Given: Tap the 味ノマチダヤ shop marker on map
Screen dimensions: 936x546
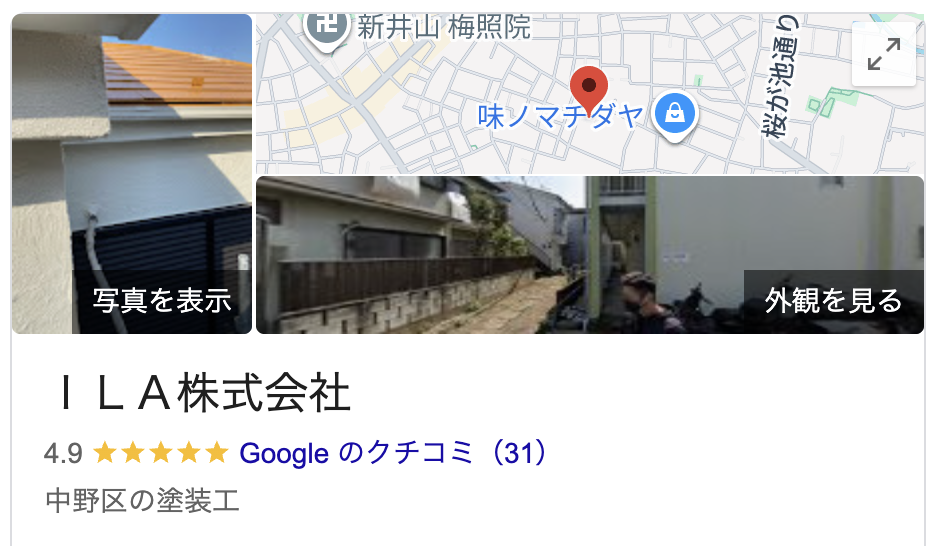Looking at the screenshot, I should (x=676, y=114).
